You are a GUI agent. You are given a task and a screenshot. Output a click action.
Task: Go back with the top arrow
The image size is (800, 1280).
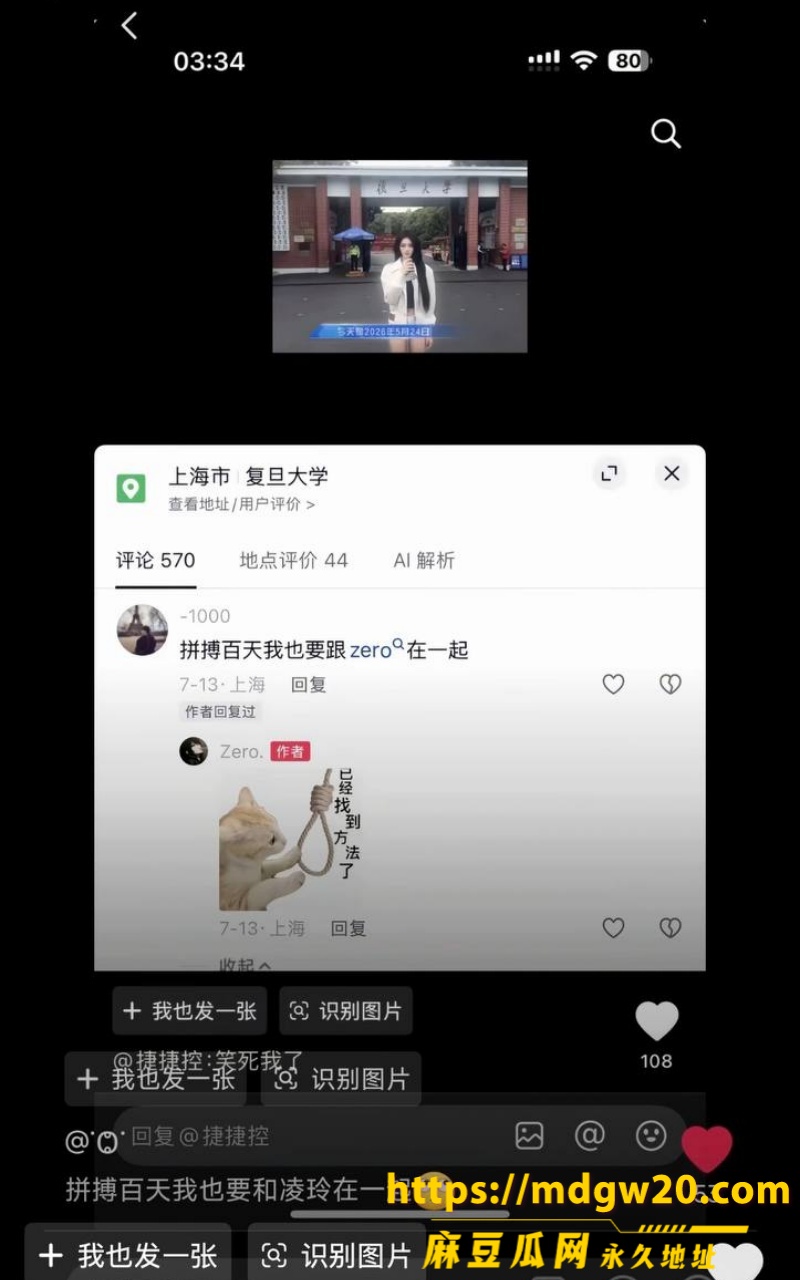(129, 26)
